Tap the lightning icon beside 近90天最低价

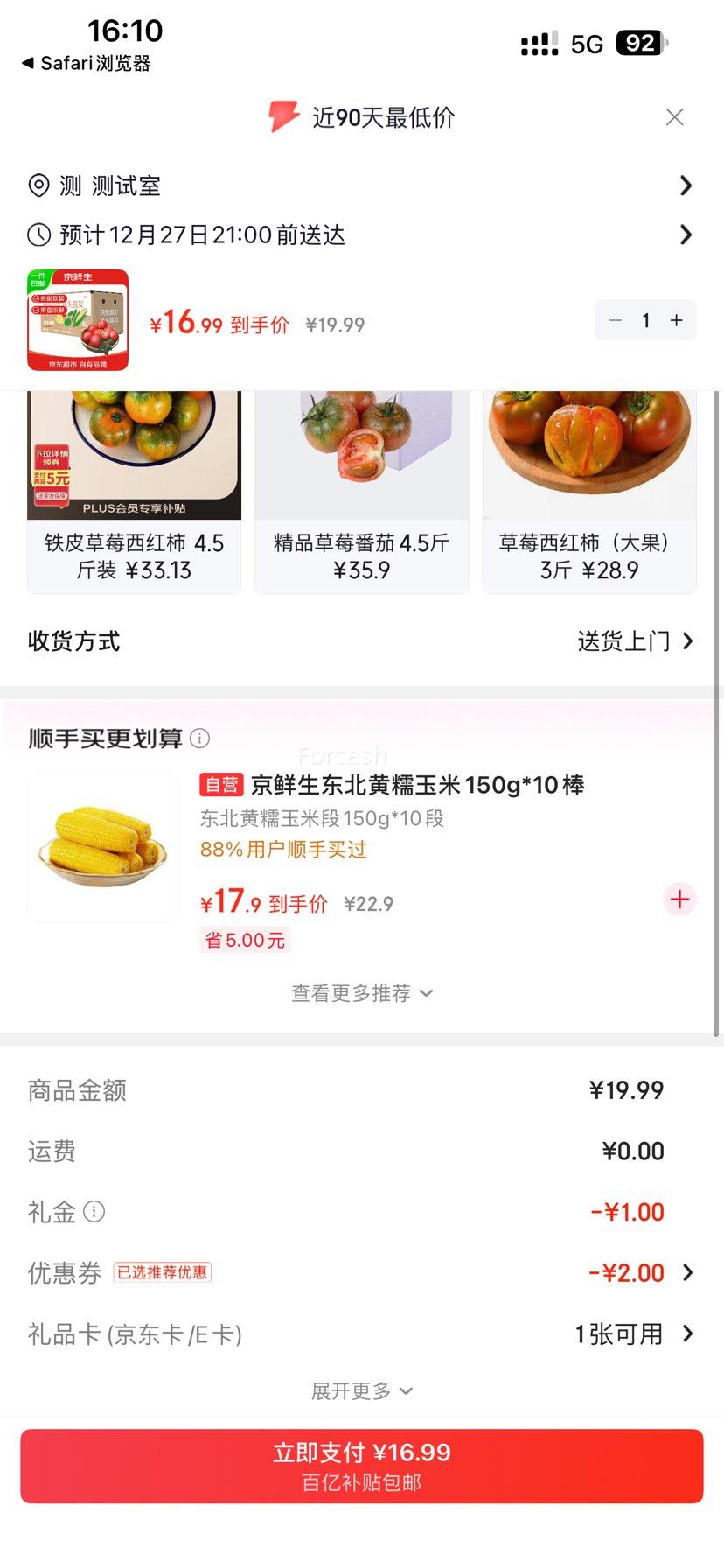click(284, 115)
